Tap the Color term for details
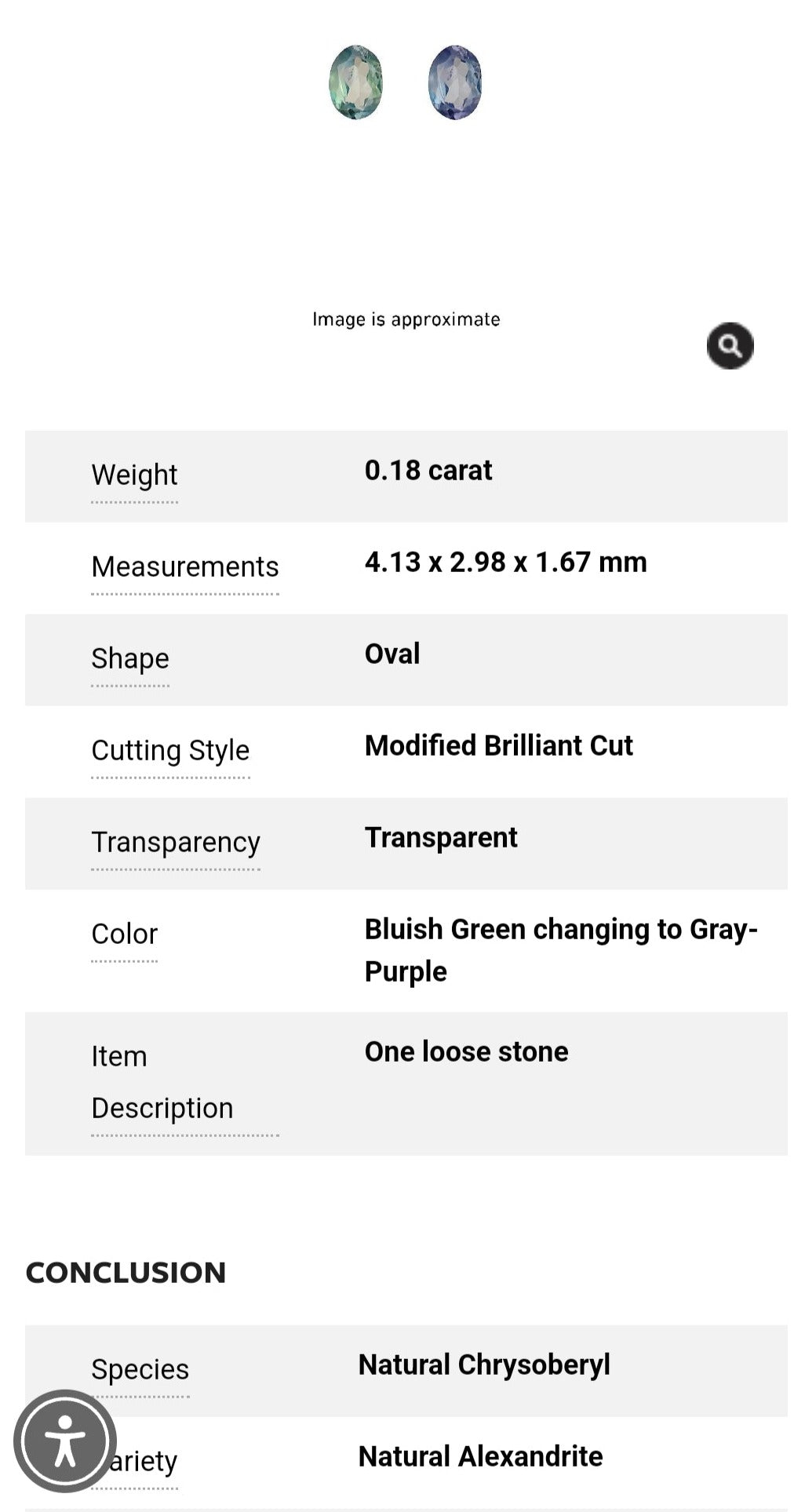 pos(125,935)
